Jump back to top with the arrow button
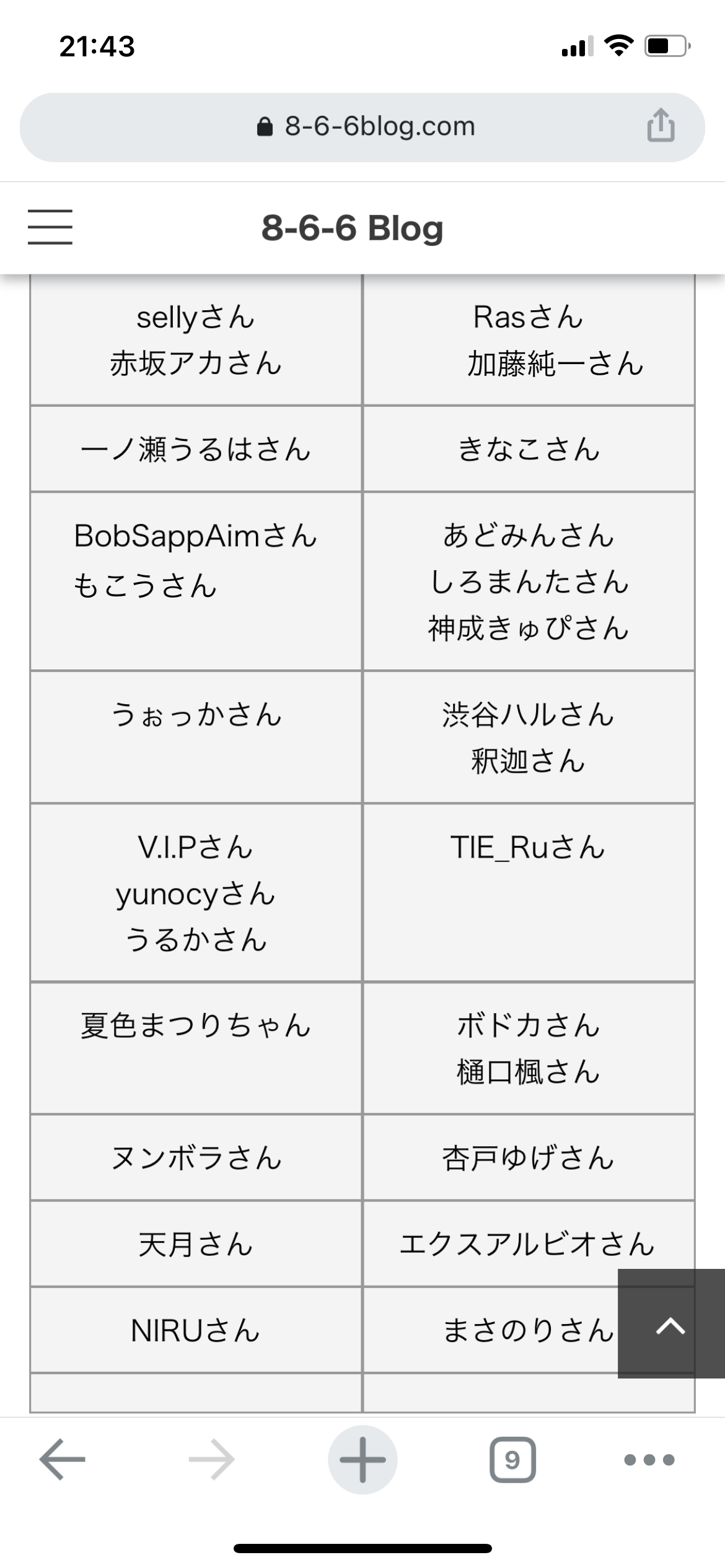This screenshot has width=725, height=1568. pyautogui.click(x=671, y=1323)
